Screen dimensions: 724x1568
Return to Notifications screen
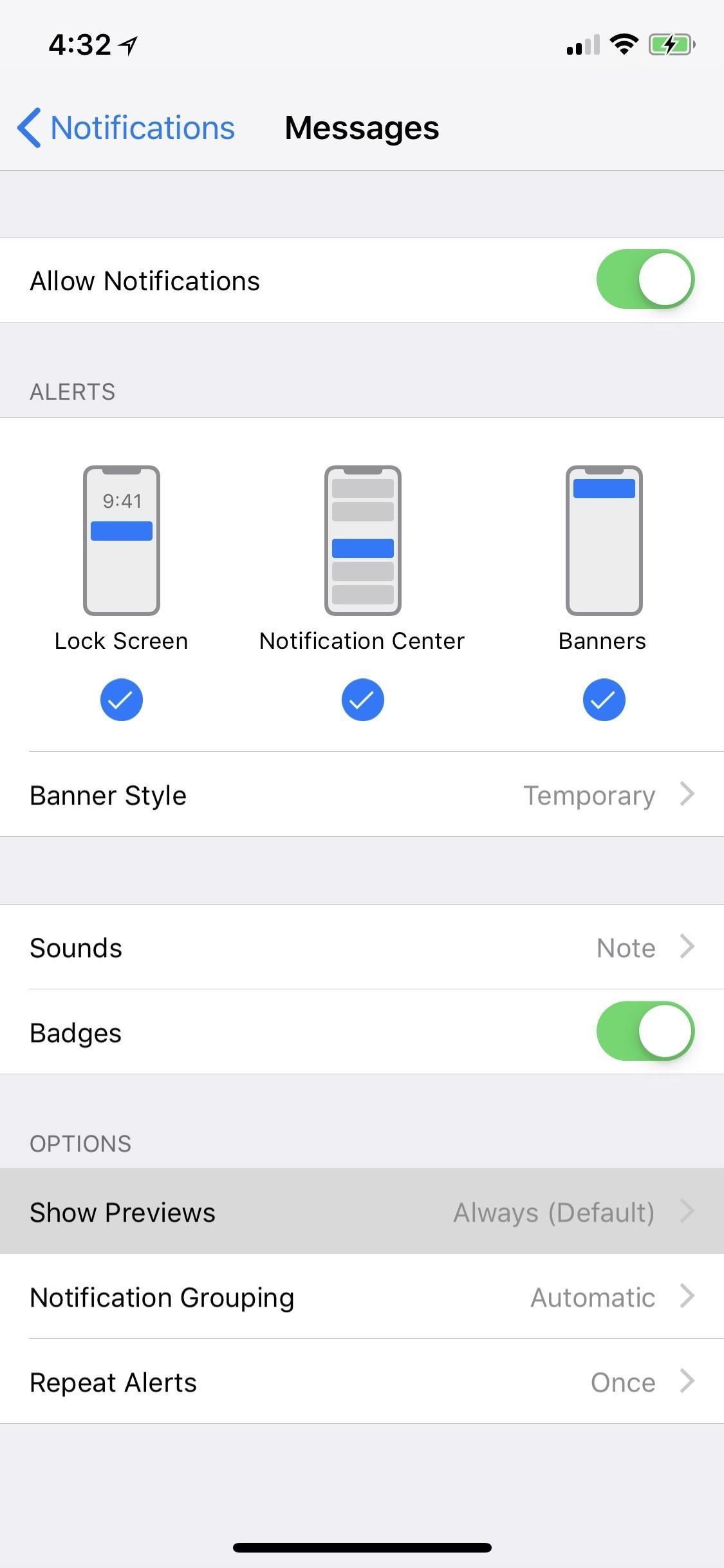tap(126, 127)
